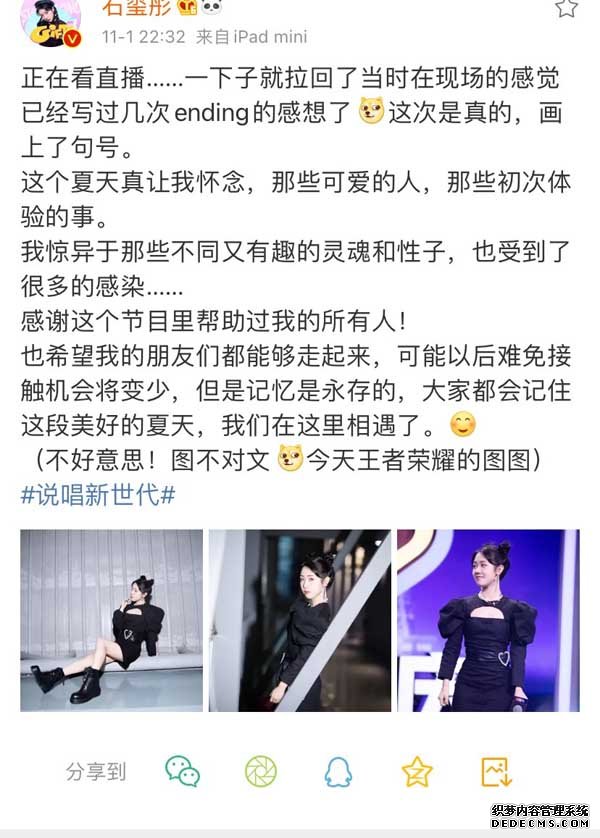Open the poster's username at top
Screen dimensions: 600x838
coord(140,10)
